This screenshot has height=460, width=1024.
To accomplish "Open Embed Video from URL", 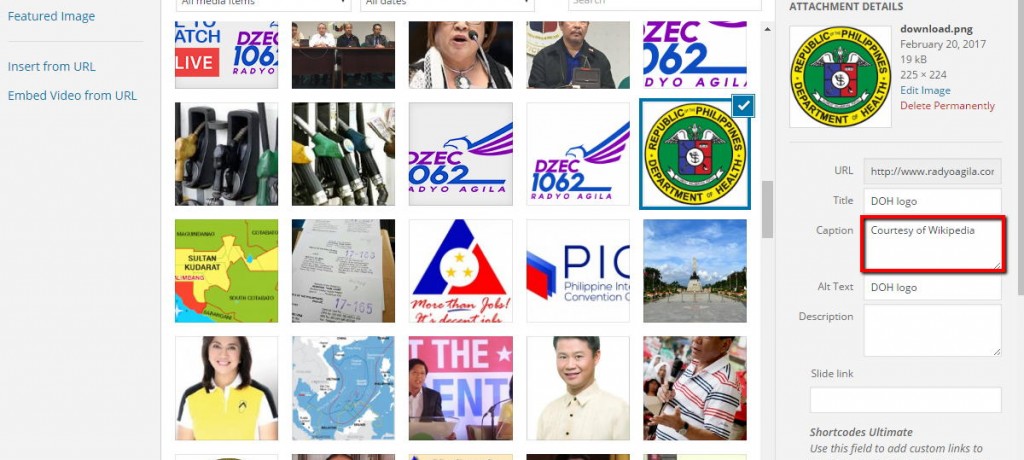I will pos(72,95).
